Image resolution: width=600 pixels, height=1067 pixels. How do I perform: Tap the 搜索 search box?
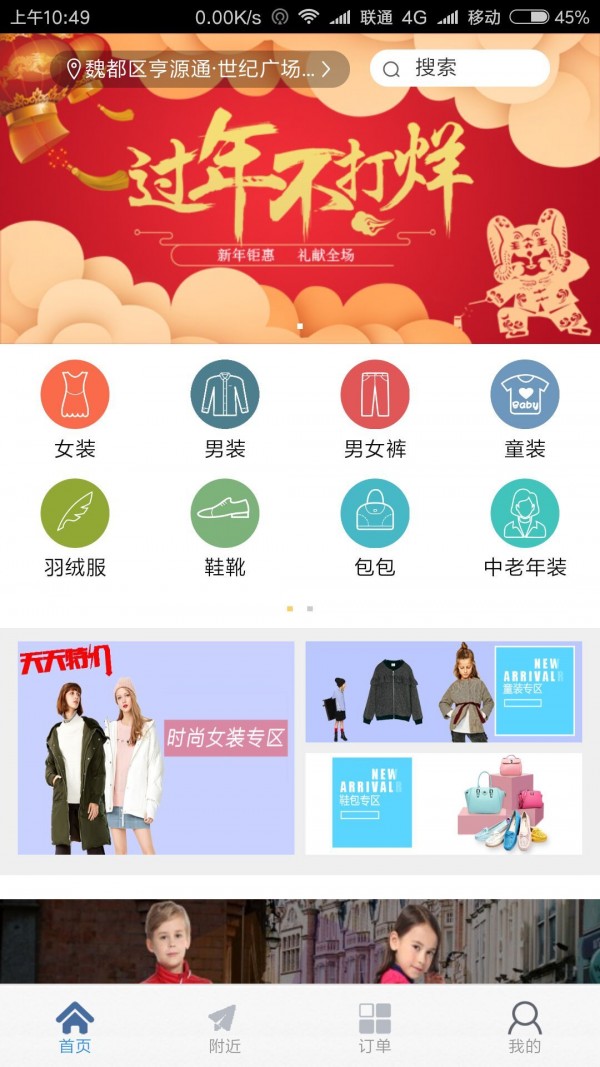coord(459,68)
